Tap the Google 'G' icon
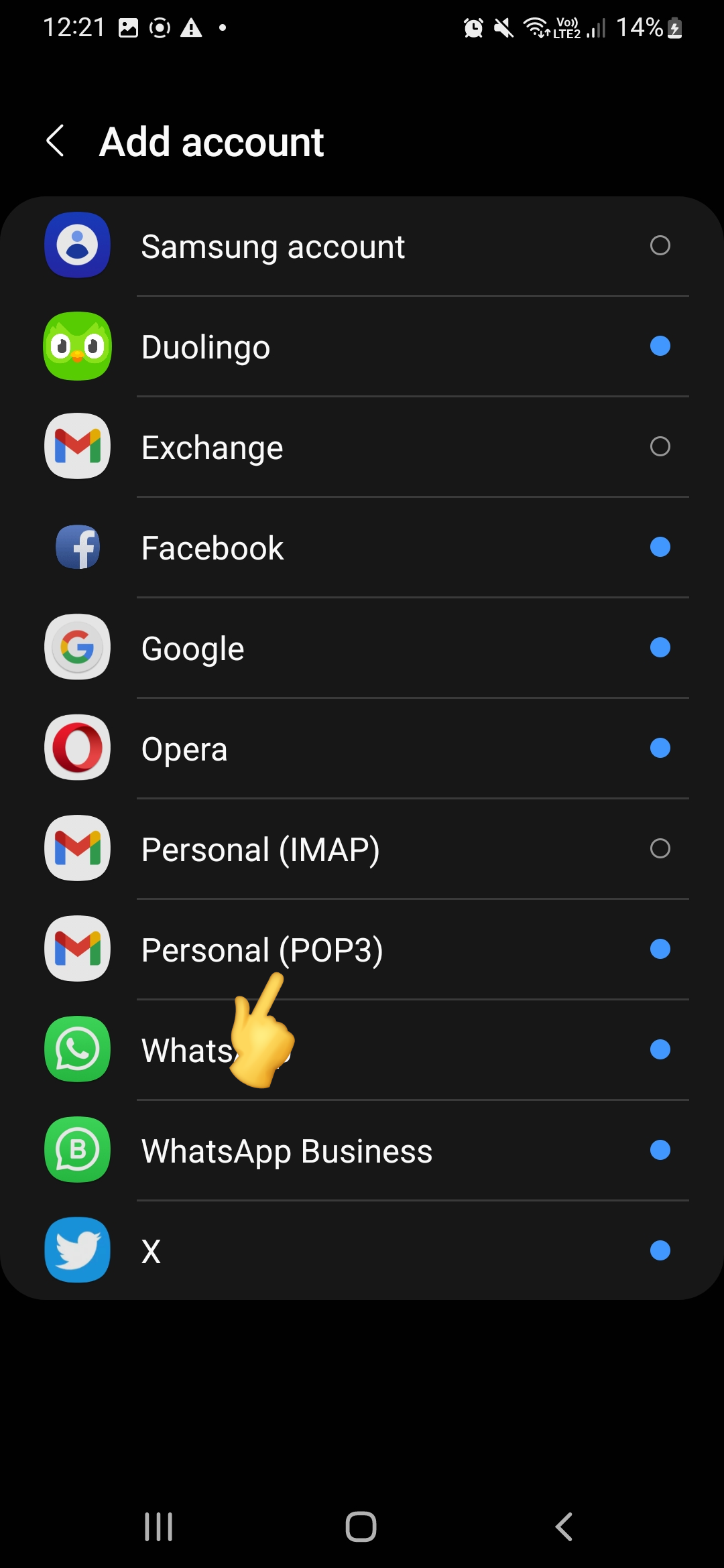This screenshot has width=724, height=1568. [x=76, y=647]
